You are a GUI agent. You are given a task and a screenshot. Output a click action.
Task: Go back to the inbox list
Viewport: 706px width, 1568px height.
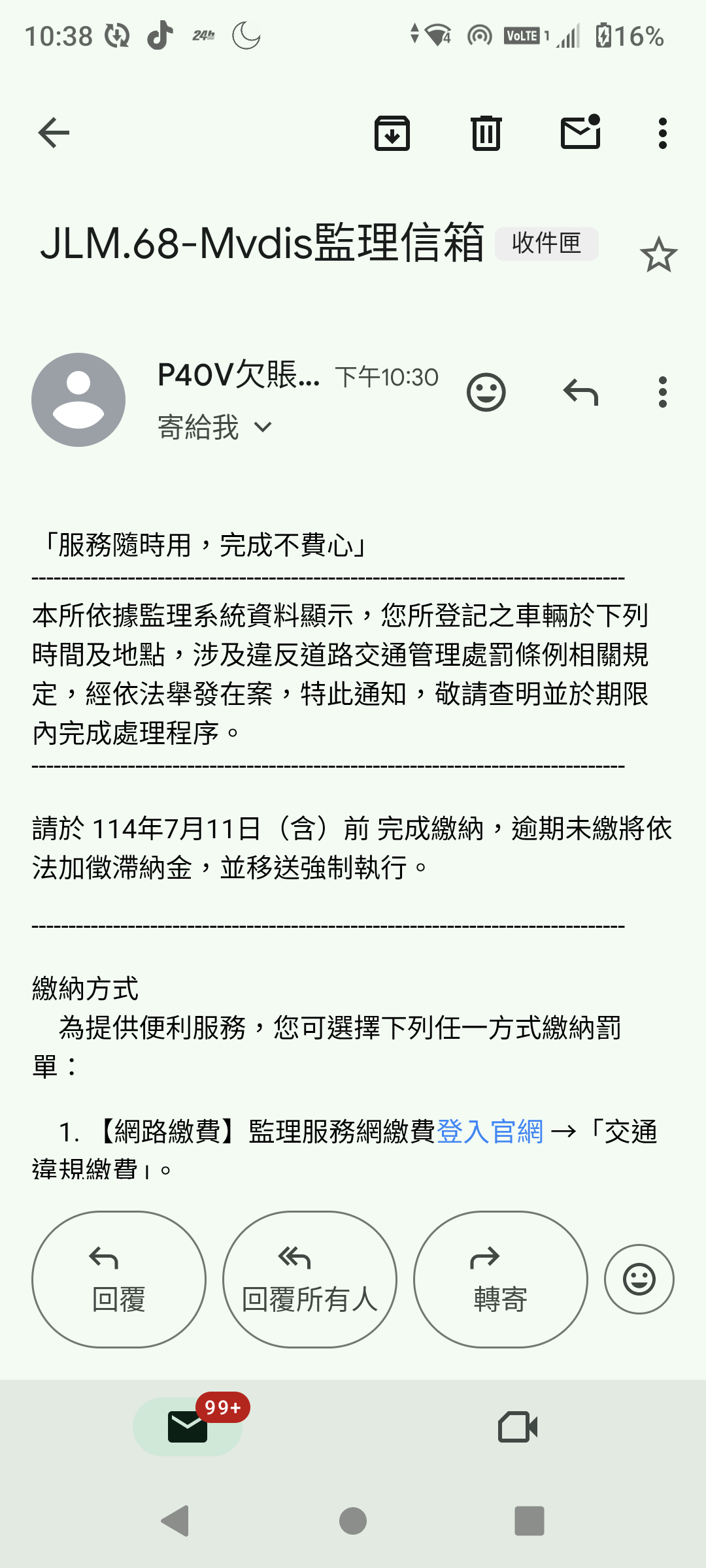[x=54, y=133]
